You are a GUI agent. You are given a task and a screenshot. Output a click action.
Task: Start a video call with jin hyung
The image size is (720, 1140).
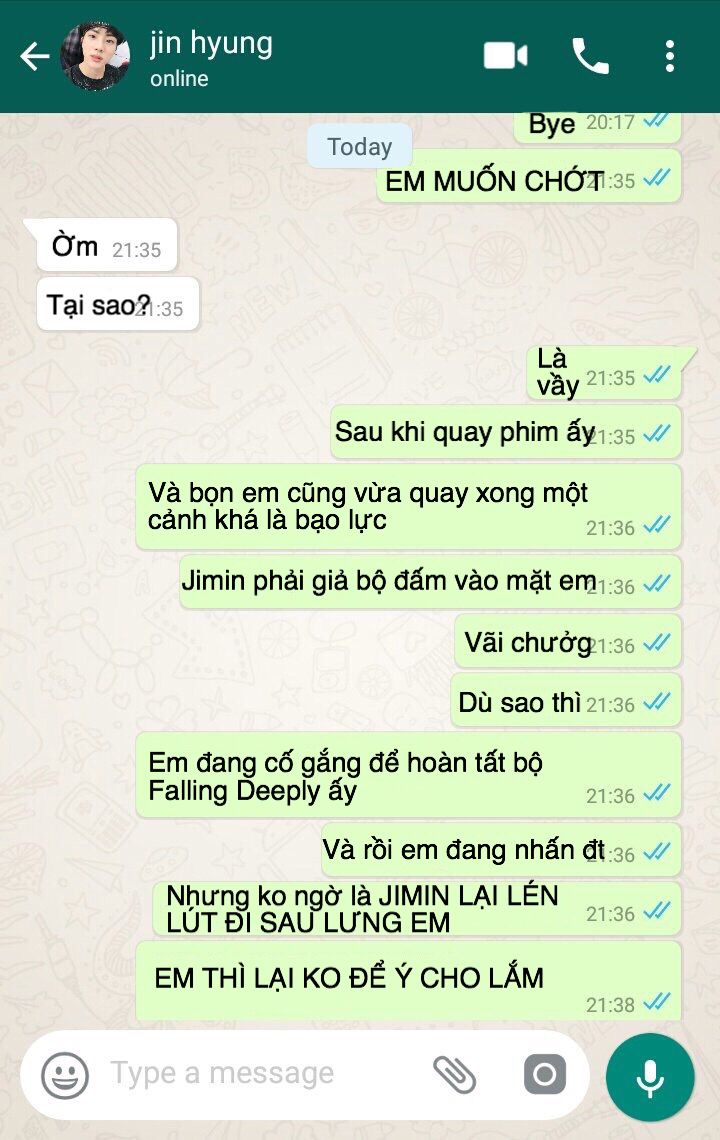coord(505,56)
